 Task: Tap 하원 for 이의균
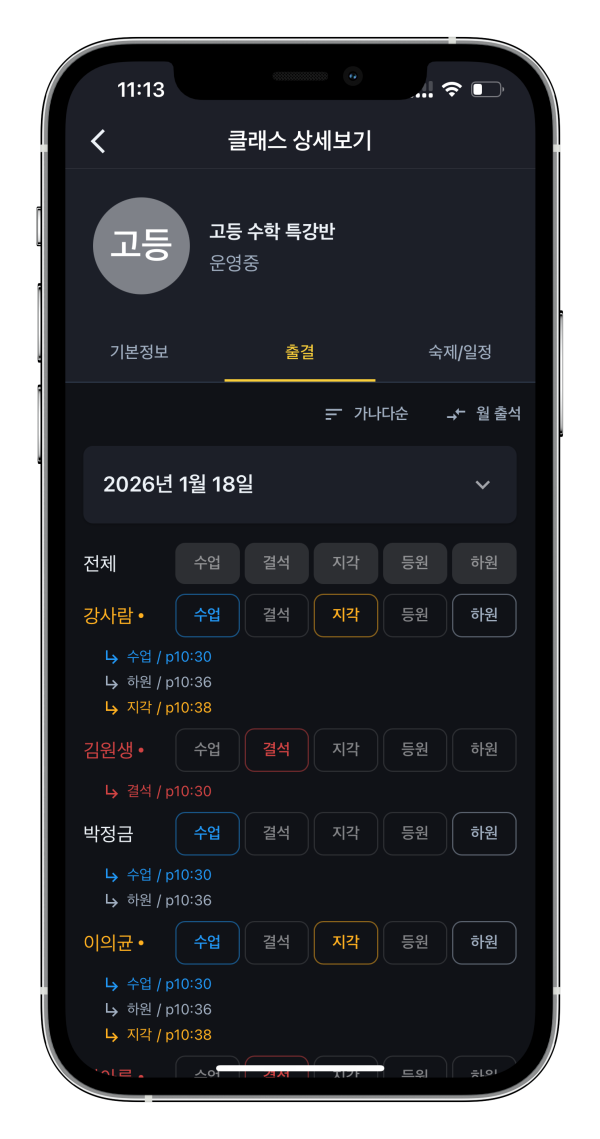484,942
